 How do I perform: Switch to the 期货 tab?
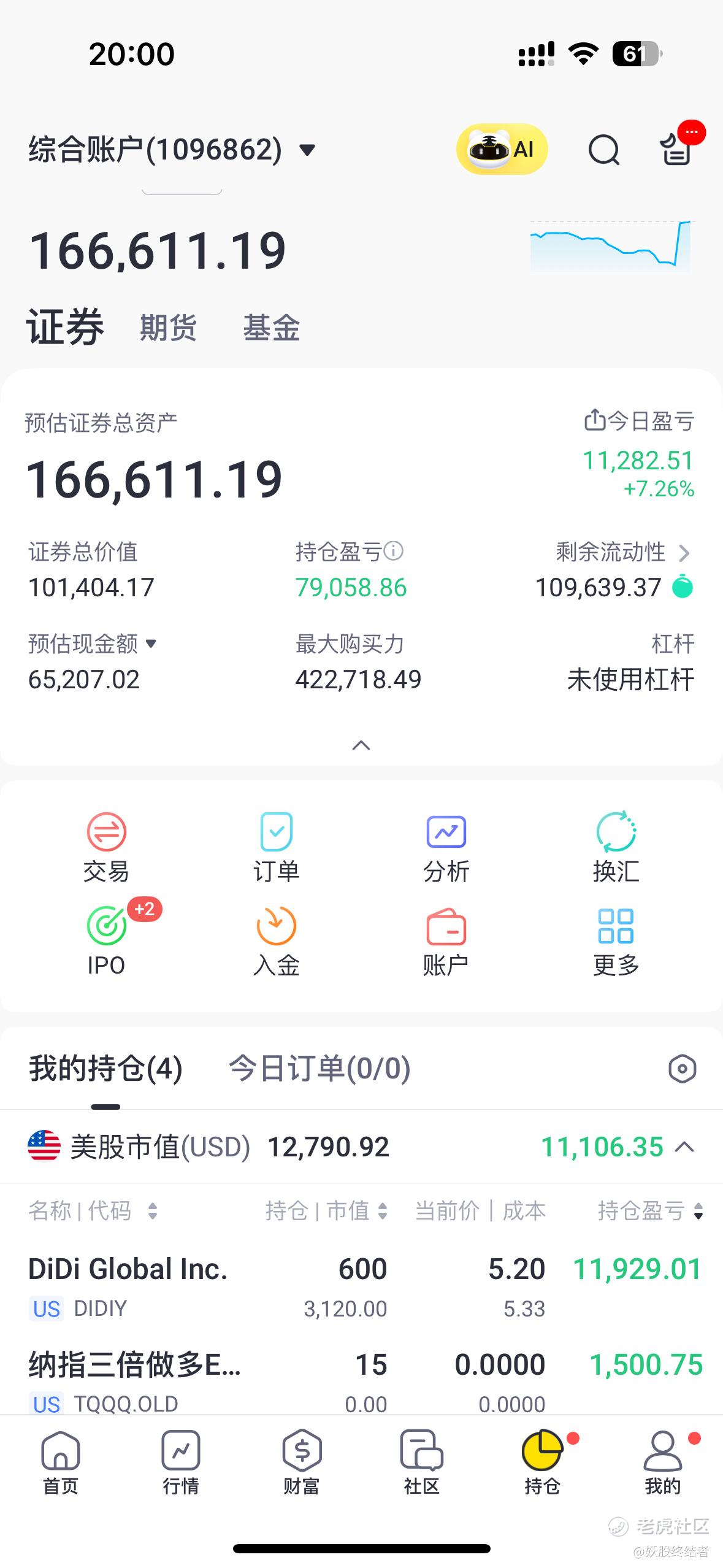click(x=168, y=328)
